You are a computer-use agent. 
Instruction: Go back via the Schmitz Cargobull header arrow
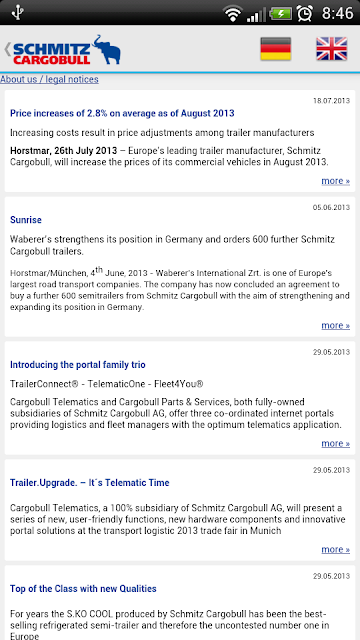pos(7,49)
